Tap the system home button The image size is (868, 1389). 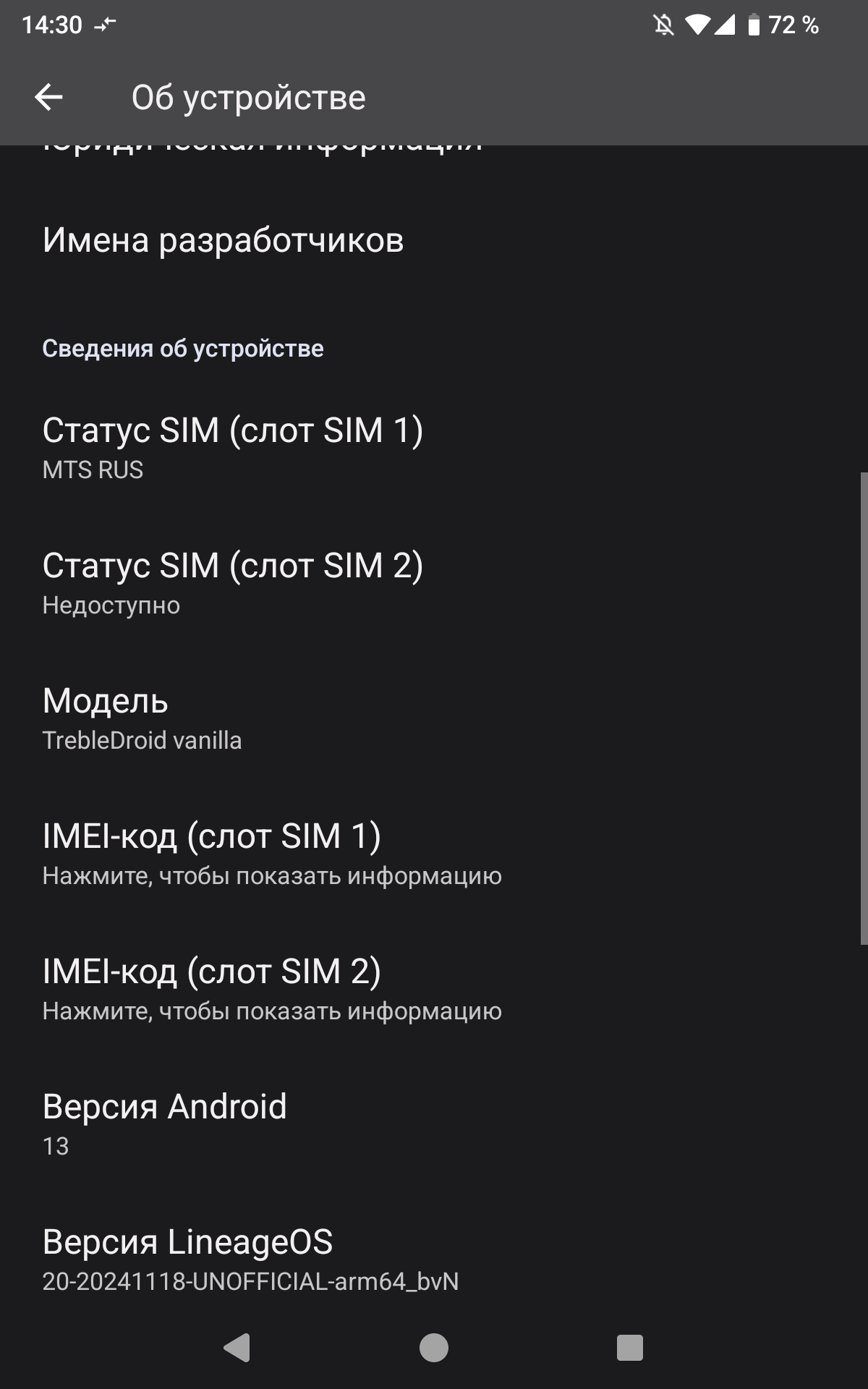(x=434, y=1348)
